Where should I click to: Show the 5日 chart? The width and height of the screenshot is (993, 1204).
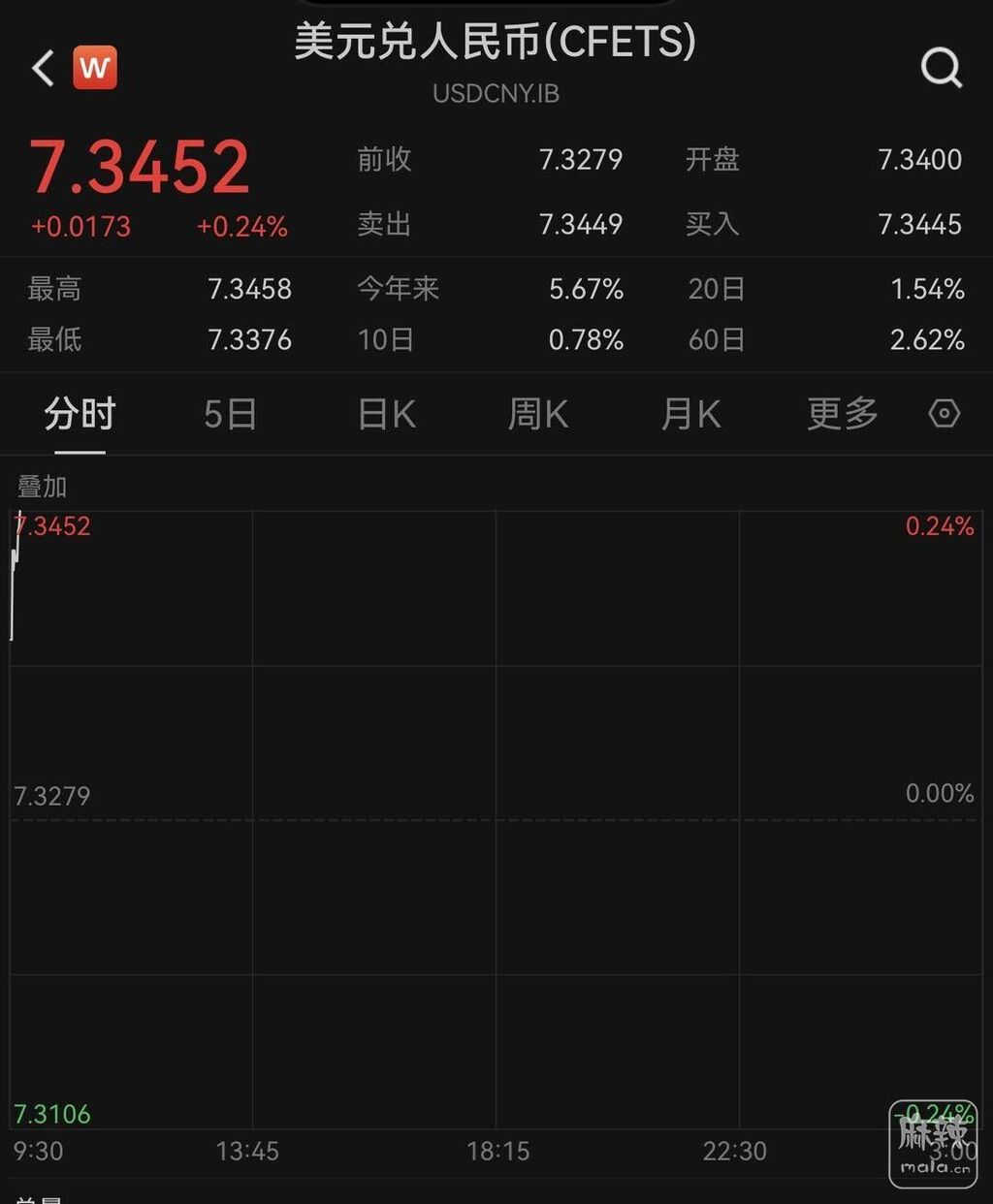coord(231,415)
